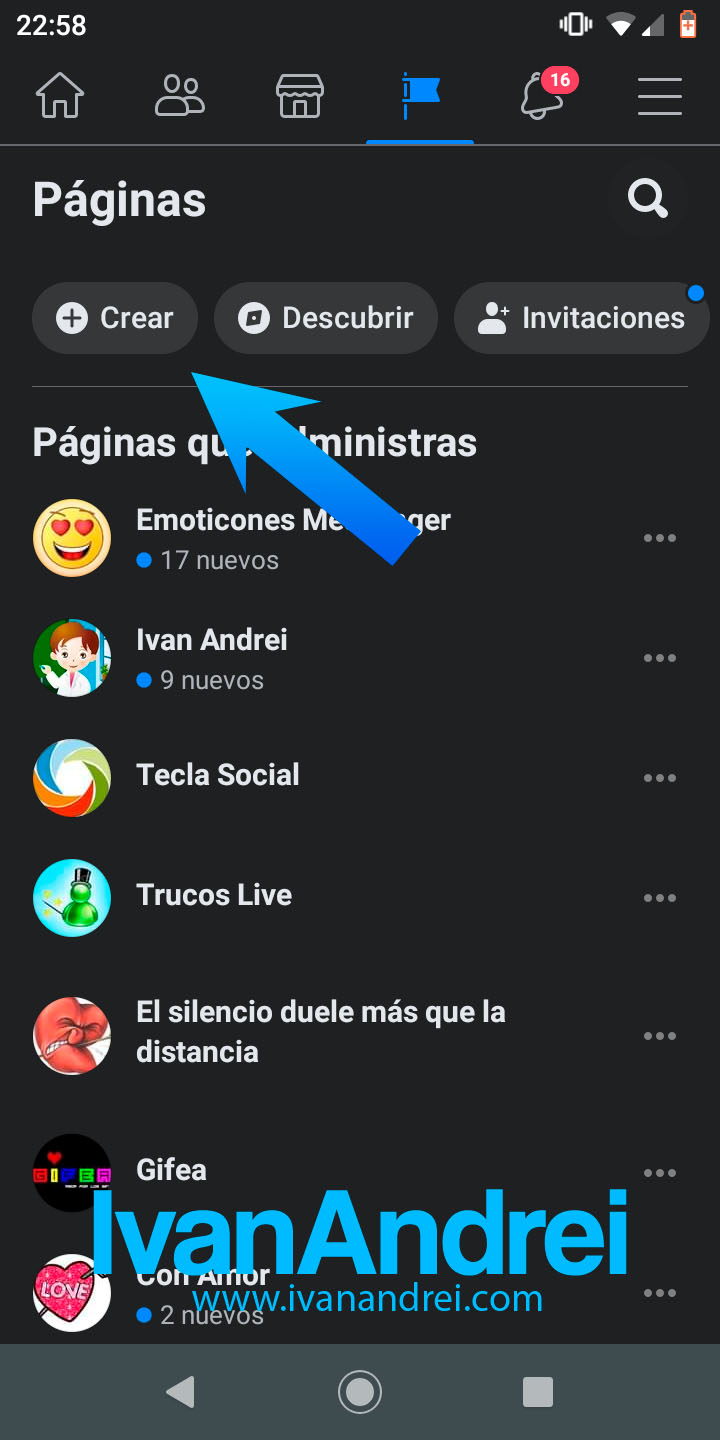This screenshot has width=720, height=1440.
Task: Switch to the friends tab
Action: (x=180, y=97)
